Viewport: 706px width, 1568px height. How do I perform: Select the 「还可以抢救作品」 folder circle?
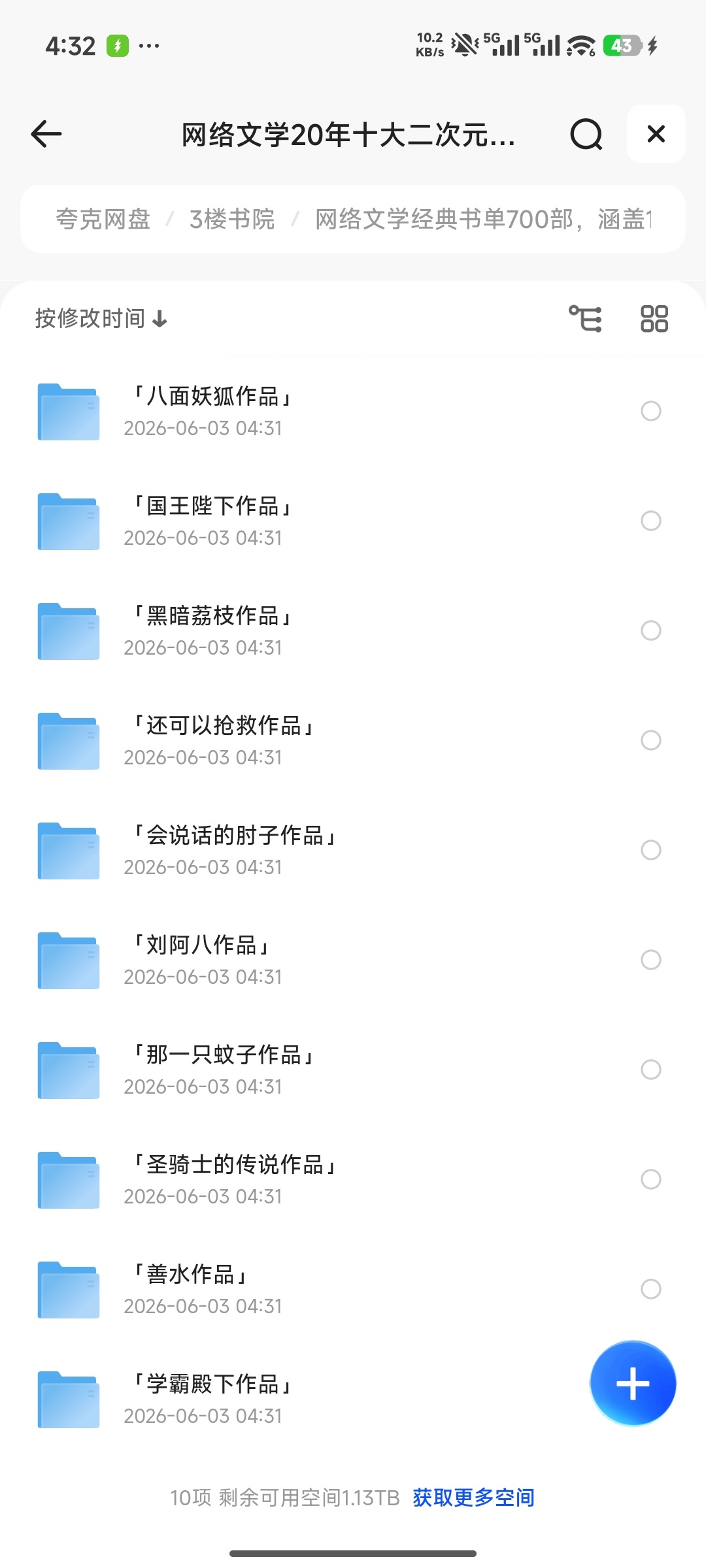650,740
